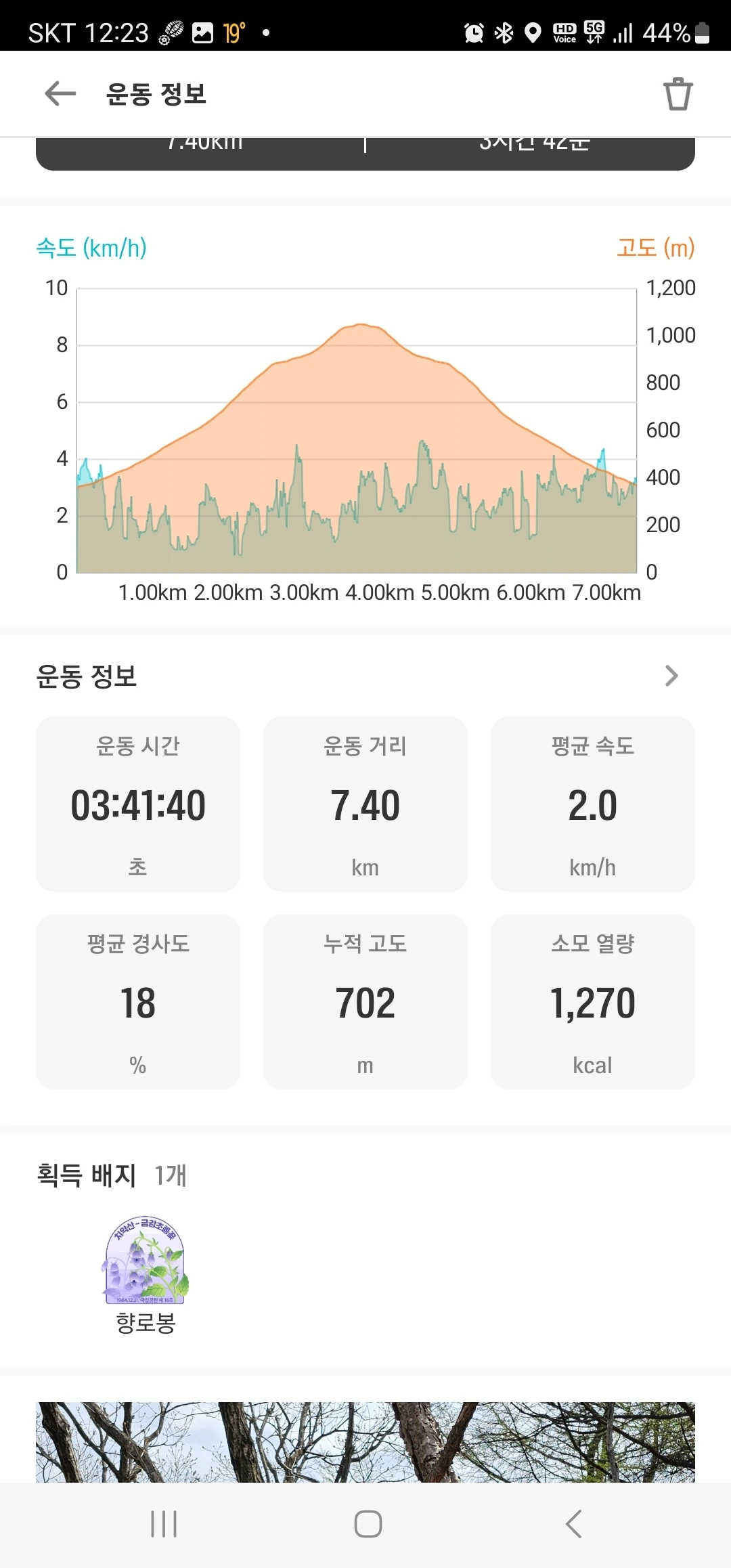This screenshot has width=731, height=1568.
Task: Tap the system home button
Action: [x=368, y=1524]
